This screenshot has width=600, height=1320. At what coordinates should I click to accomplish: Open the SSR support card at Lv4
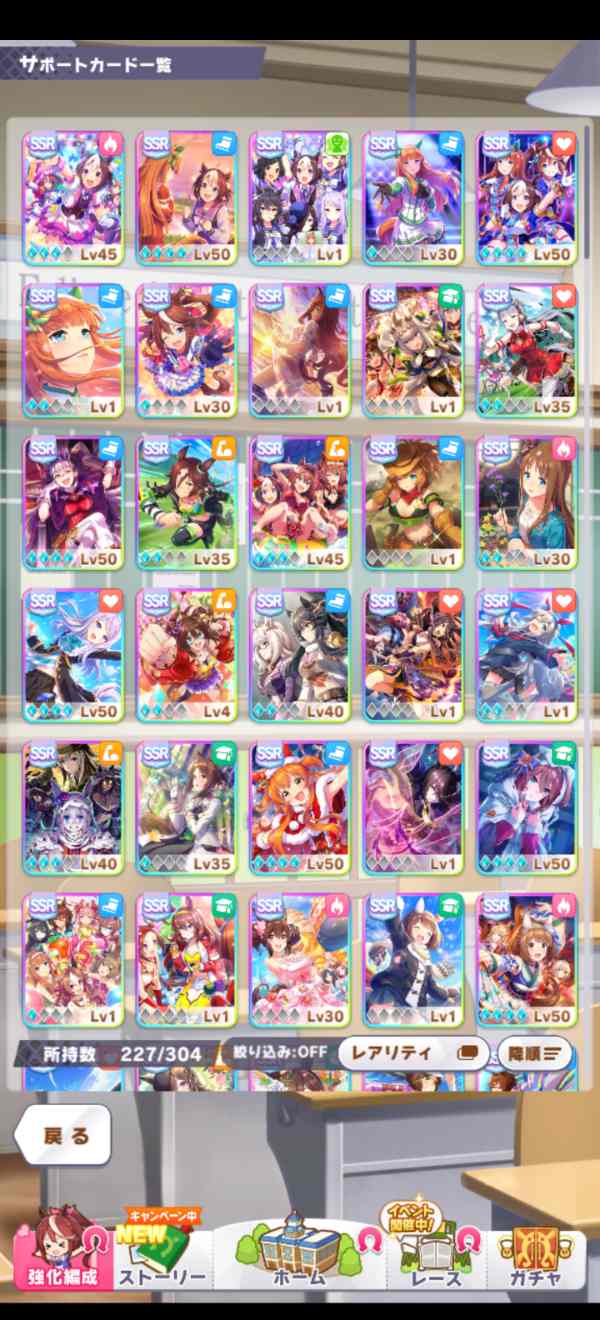click(186, 652)
